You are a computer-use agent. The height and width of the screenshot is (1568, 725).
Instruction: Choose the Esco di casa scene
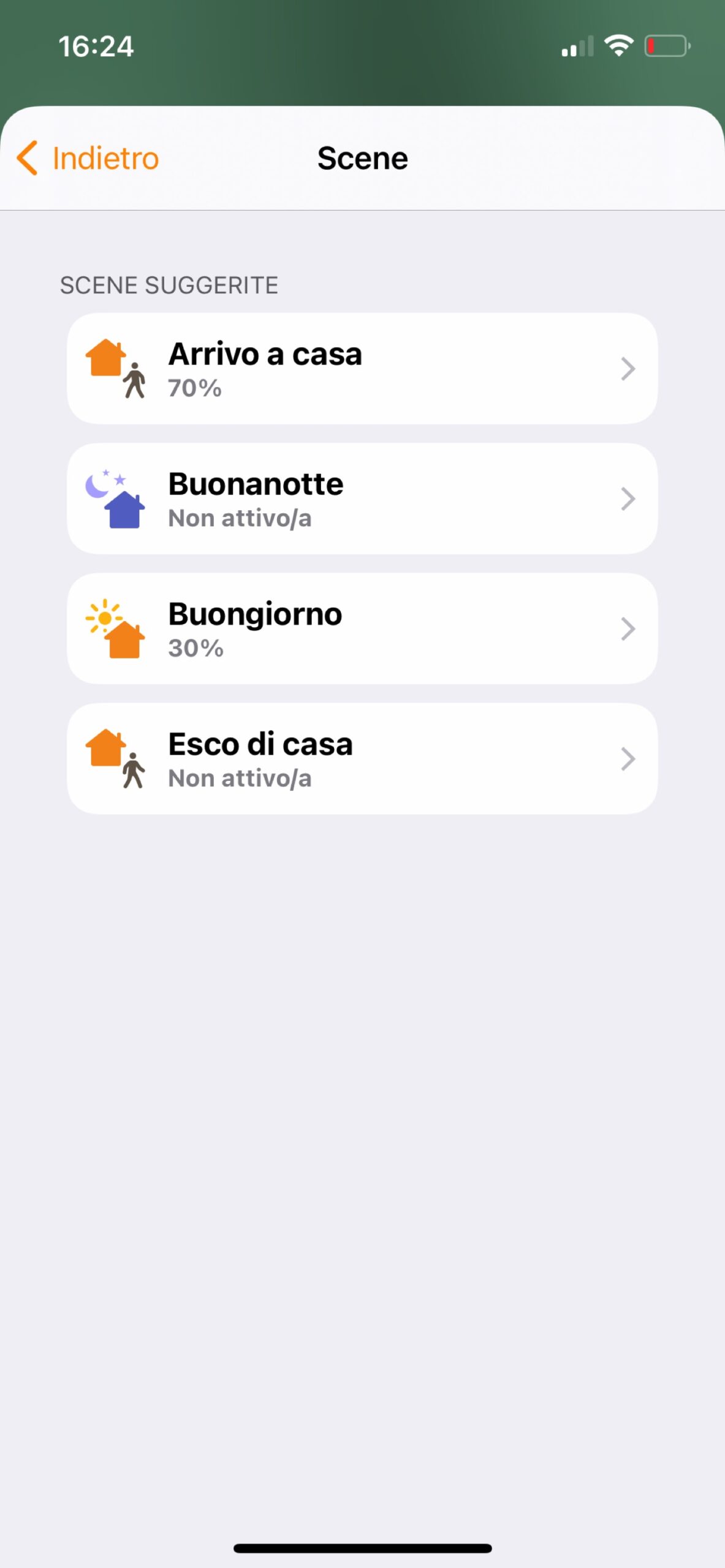point(362,758)
